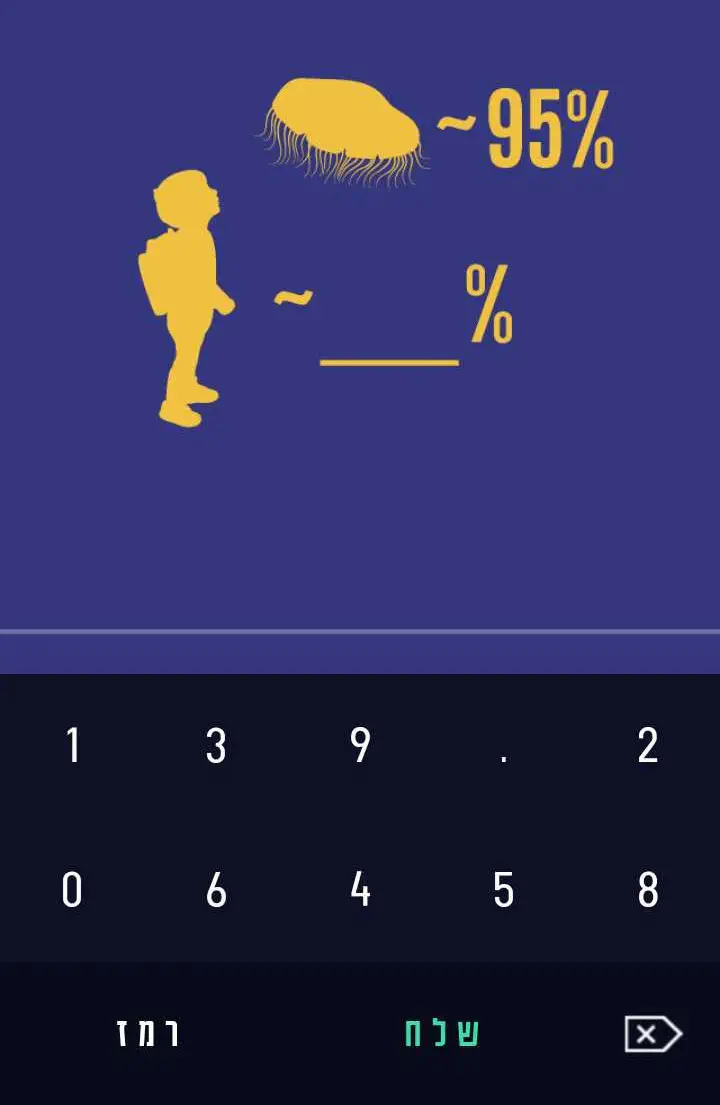Screen dimensions: 720x1105
Task: Tap the digit 4 key
Action: [x=360, y=890]
